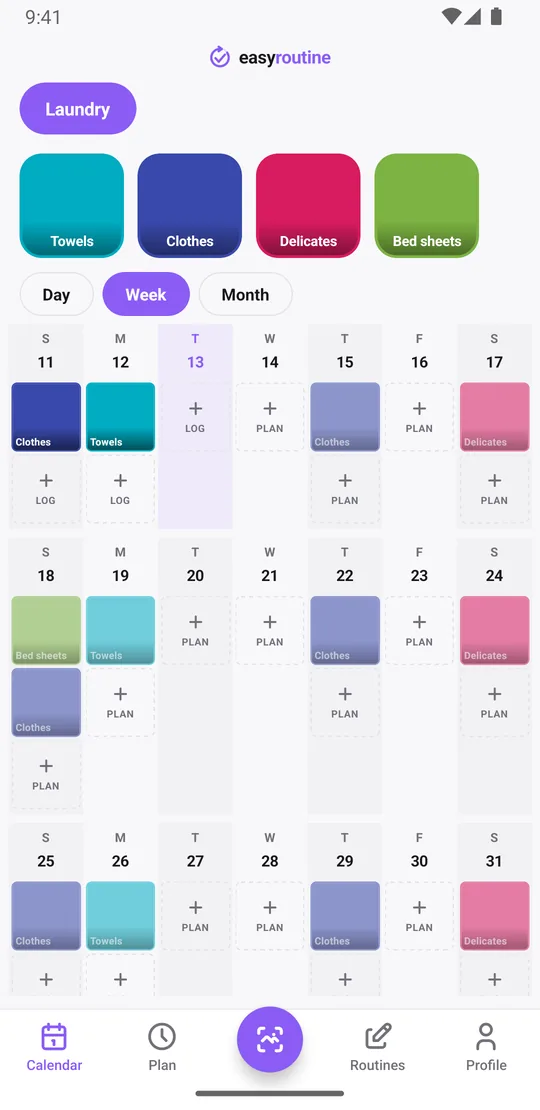This screenshot has height=1110, width=540.
Task: Switch to Month view
Action: (x=246, y=294)
